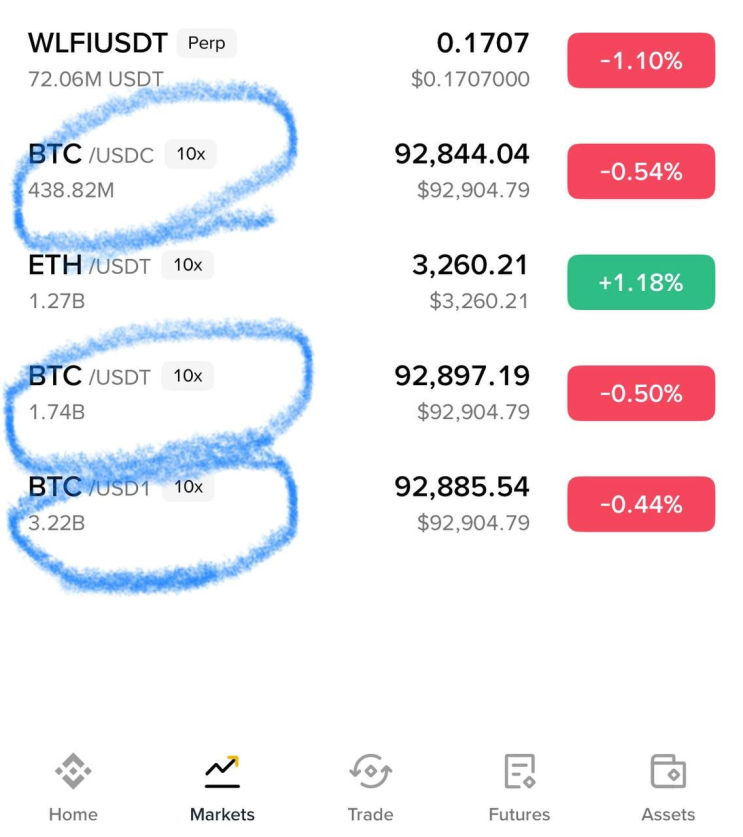Tap the green +1.18% change badge
Screen dimensions: 743x837
(x=641, y=282)
